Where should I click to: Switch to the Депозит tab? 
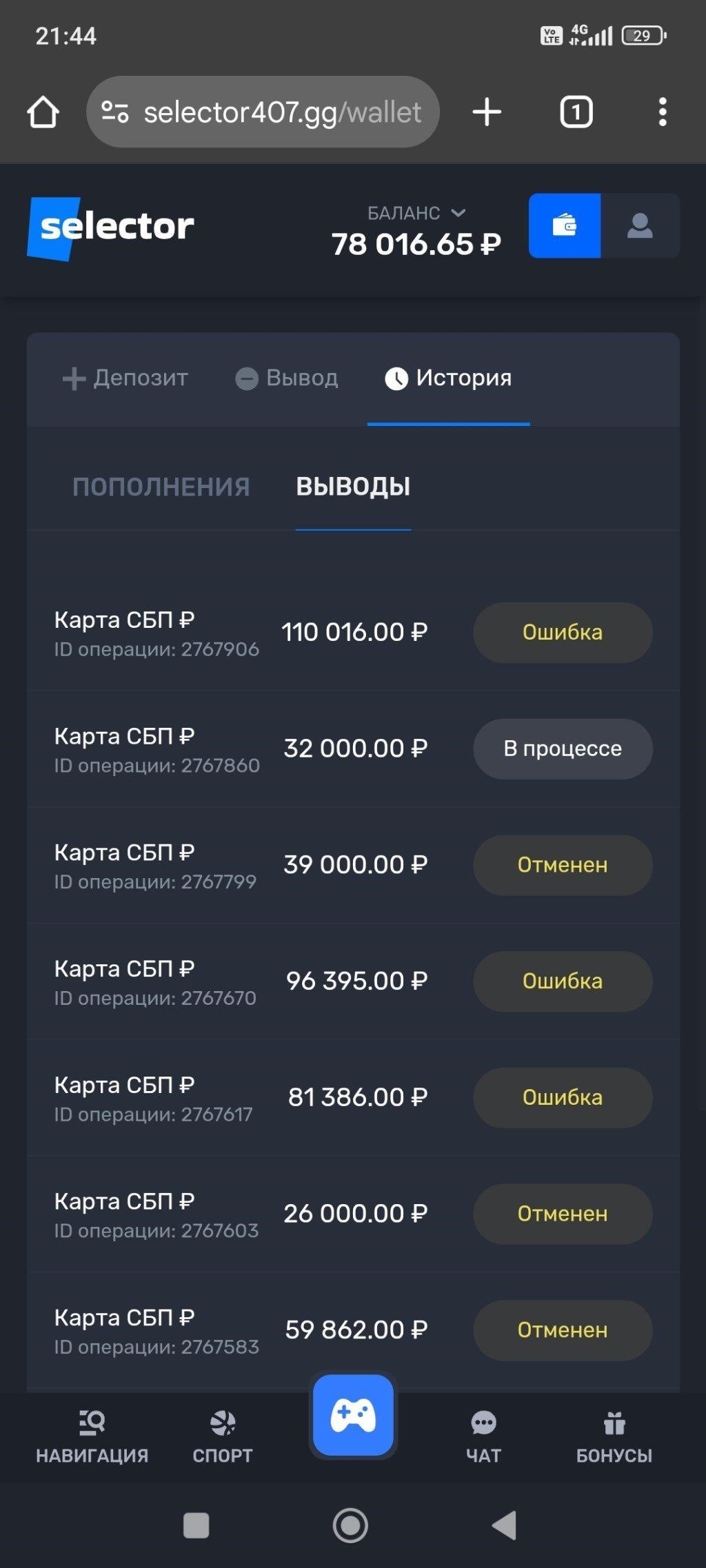[x=125, y=378]
